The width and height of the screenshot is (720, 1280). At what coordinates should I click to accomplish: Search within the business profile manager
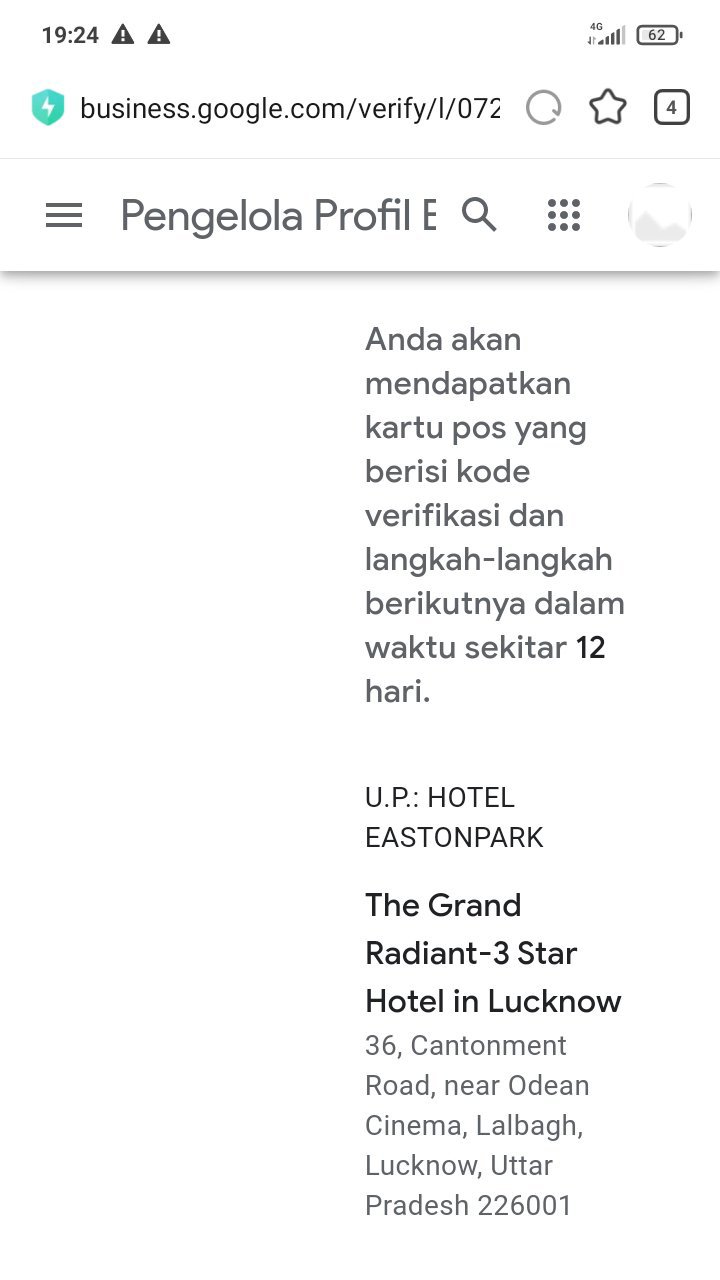(479, 215)
